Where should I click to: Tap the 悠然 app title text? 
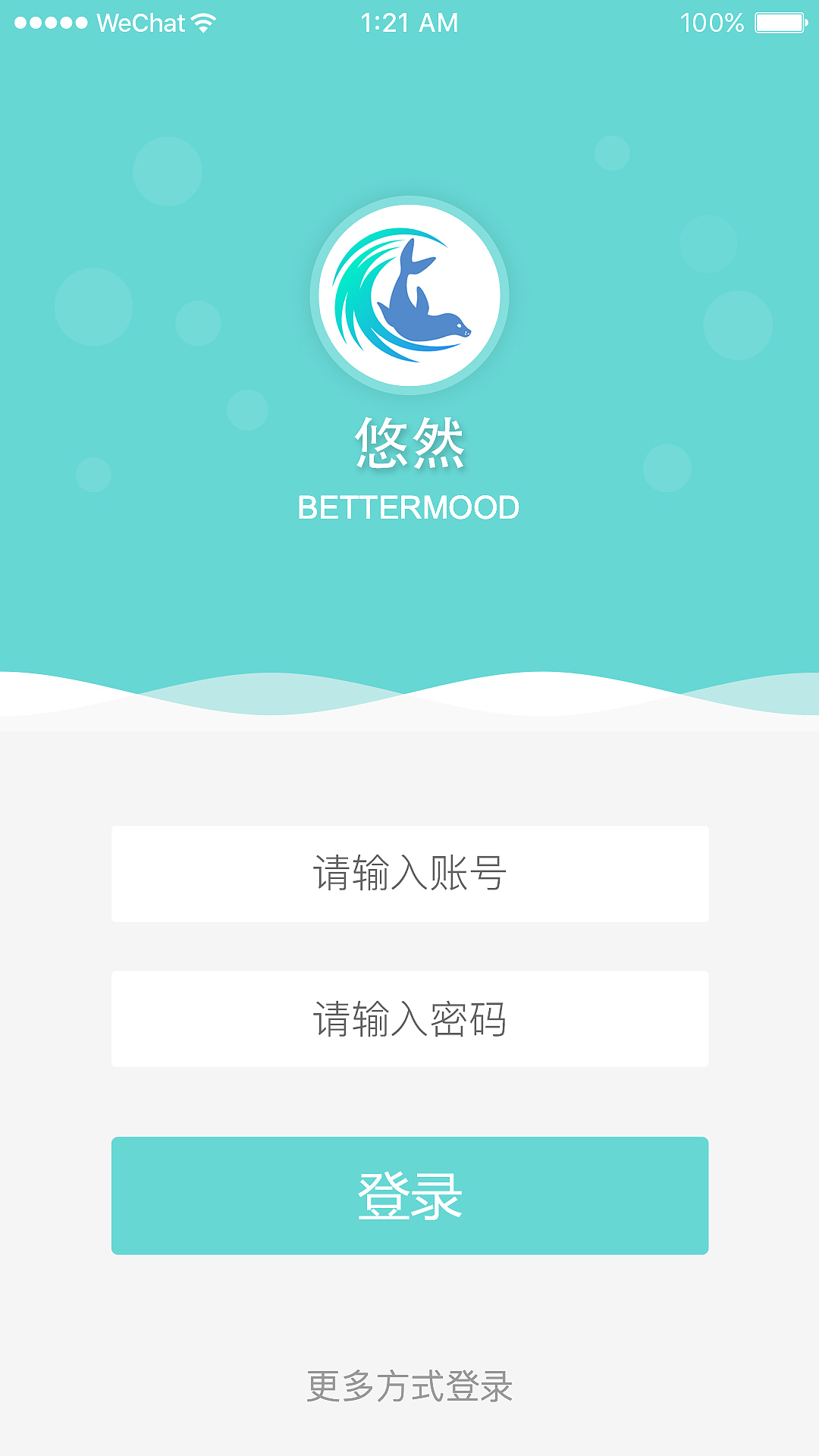(x=409, y=444)
